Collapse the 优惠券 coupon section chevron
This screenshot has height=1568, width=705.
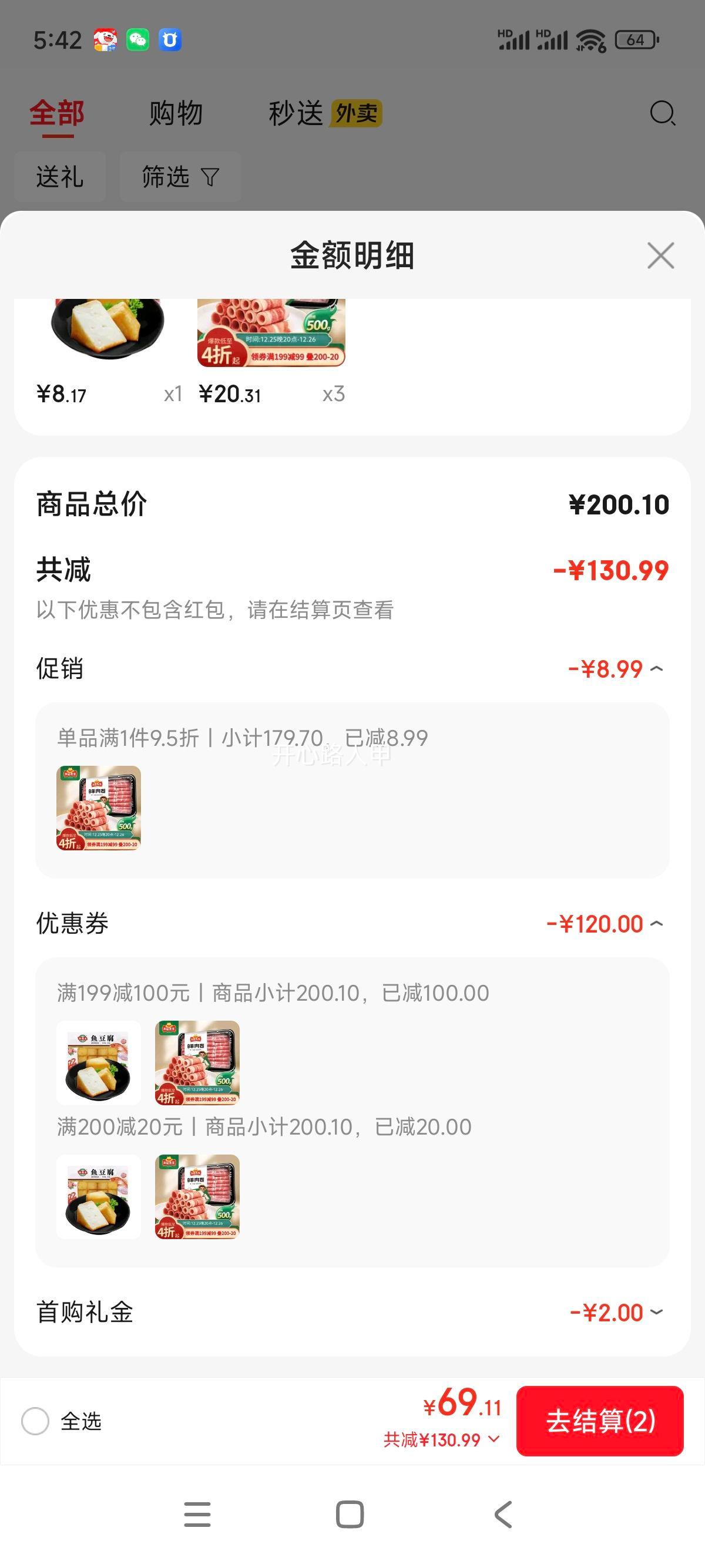click(x=657, y=923)
